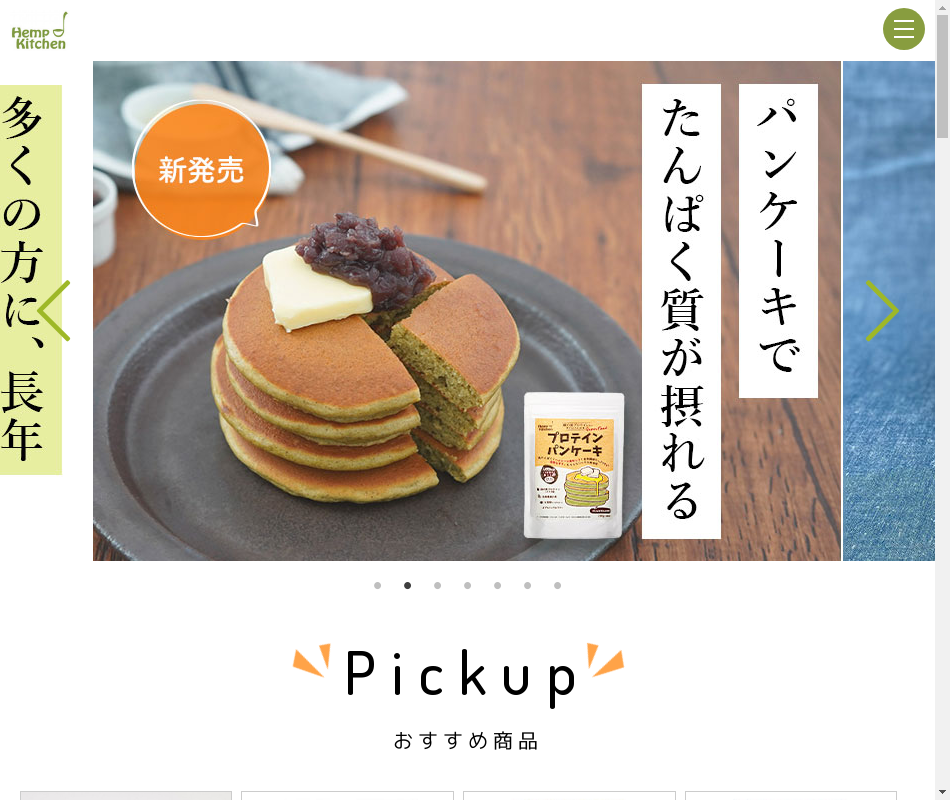Advance to the next carousel slide
The image size is (950, 800).
[x=881, y=311]
